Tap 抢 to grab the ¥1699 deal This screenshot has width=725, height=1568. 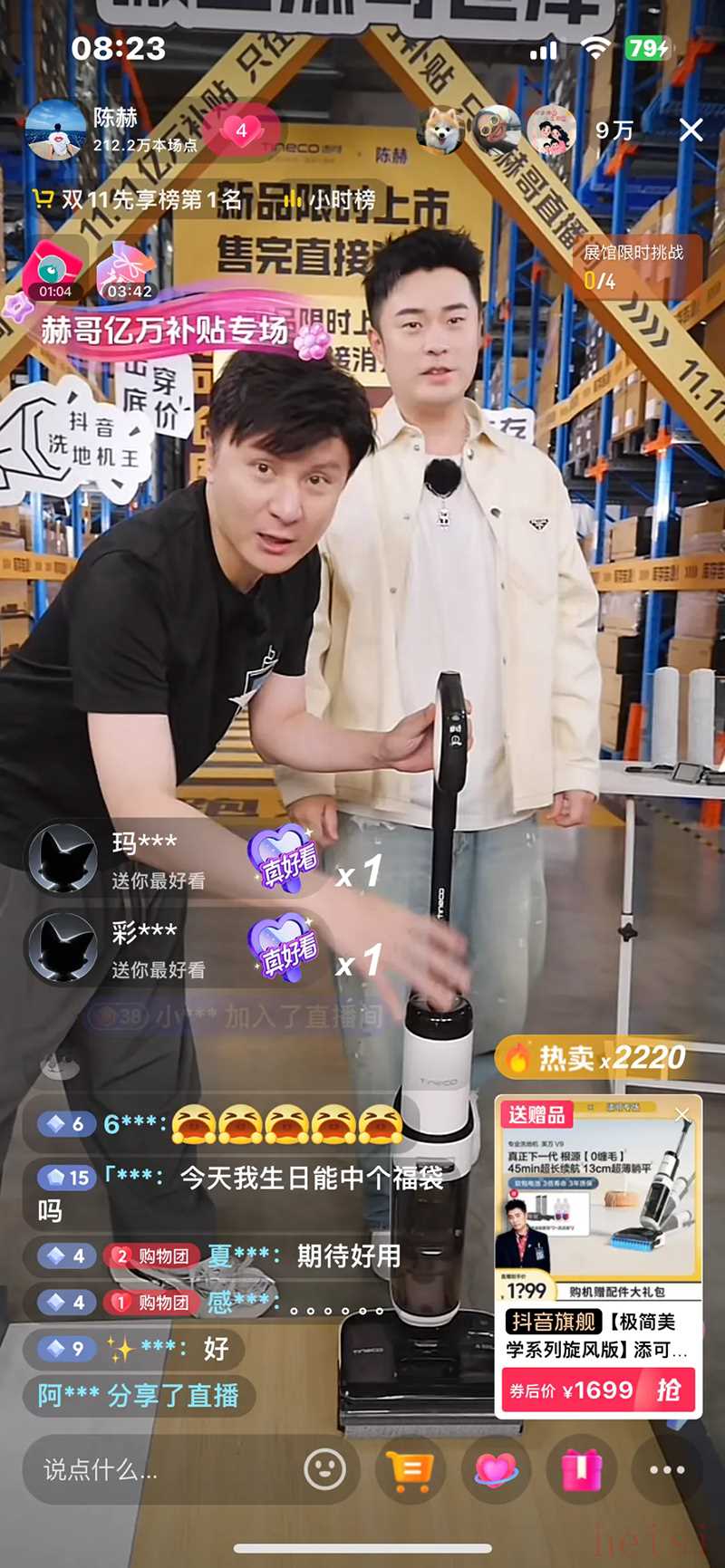coord(668,1390)
